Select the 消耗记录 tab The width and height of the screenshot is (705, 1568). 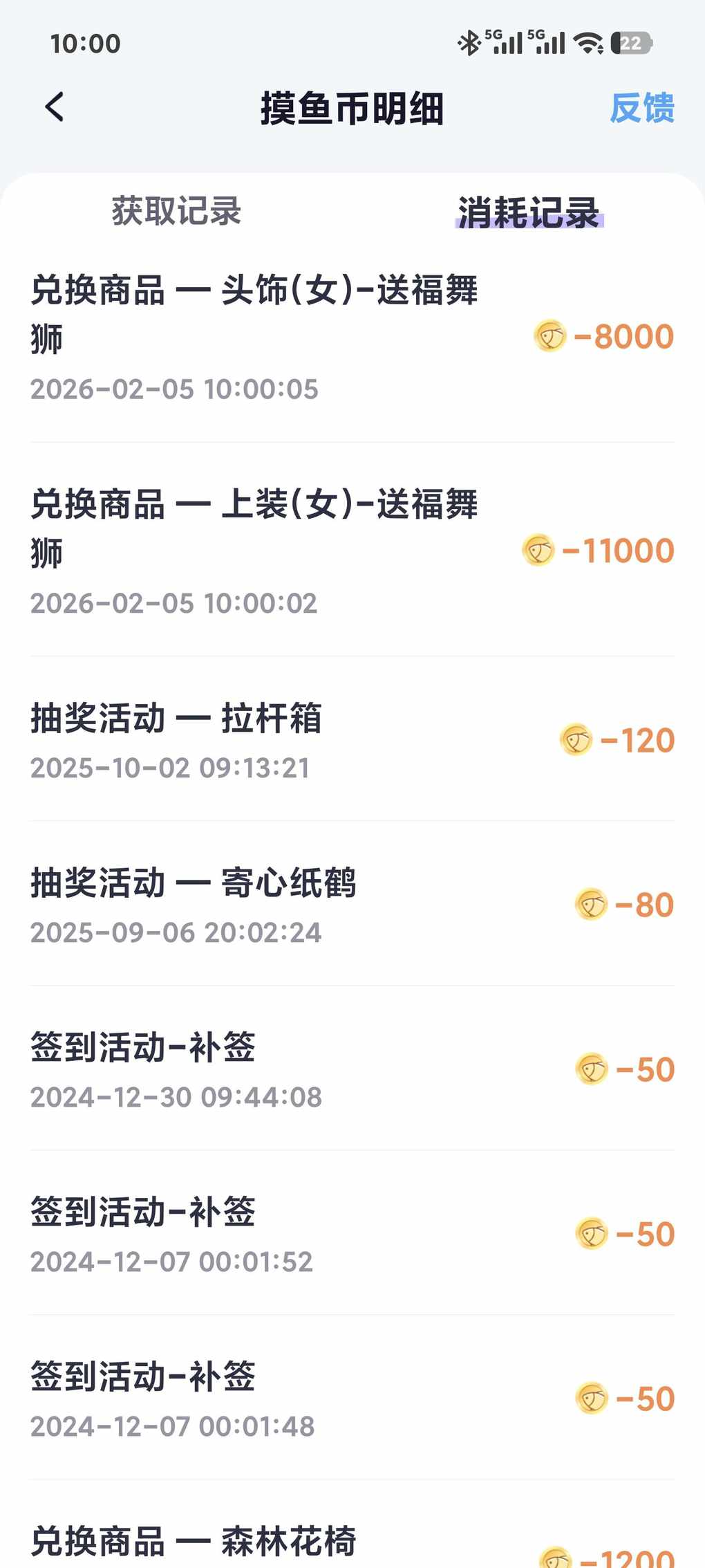click(x=529, y=212)
